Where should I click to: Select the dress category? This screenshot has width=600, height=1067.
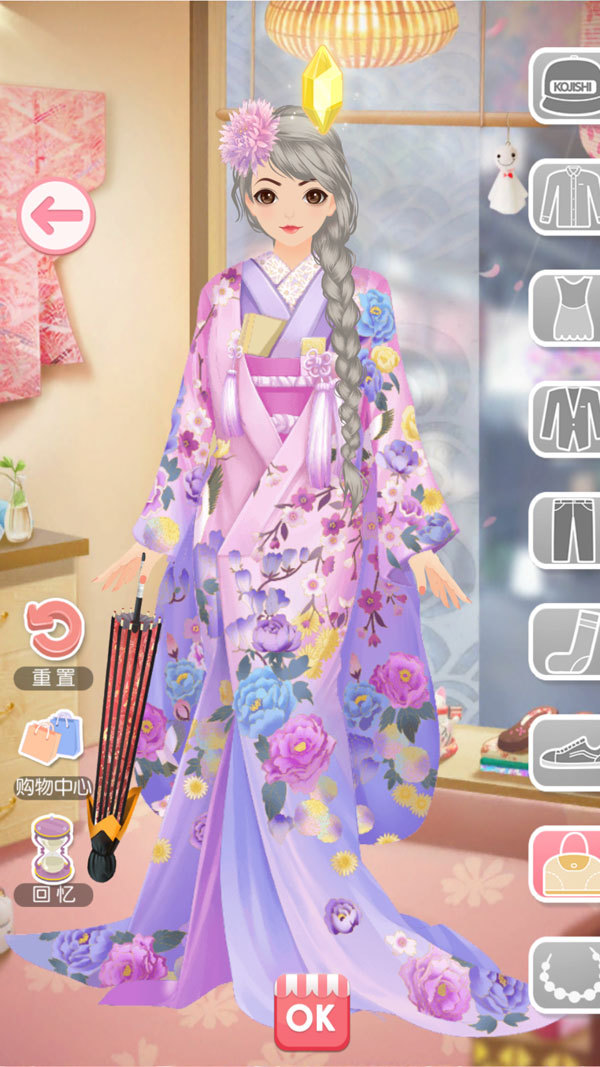[567, 307]
